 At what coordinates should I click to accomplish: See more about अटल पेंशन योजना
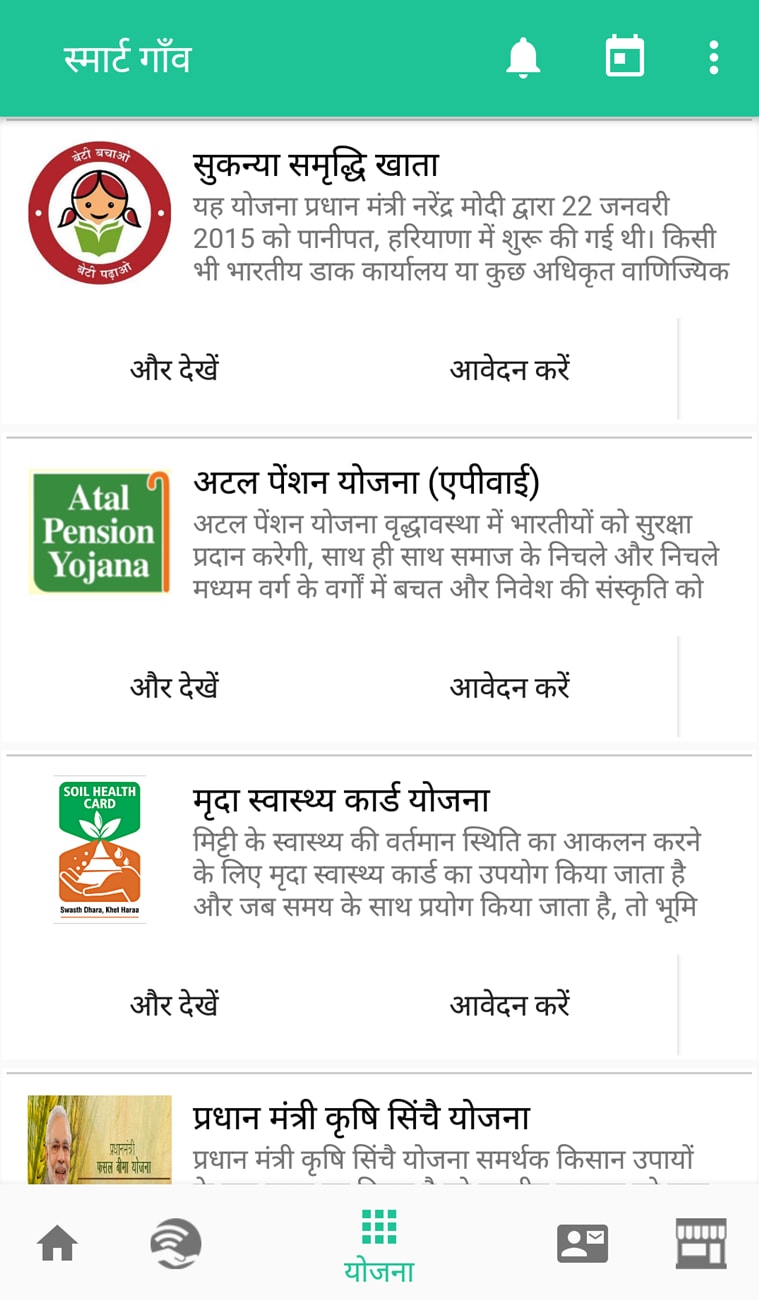tap(174, 687)
